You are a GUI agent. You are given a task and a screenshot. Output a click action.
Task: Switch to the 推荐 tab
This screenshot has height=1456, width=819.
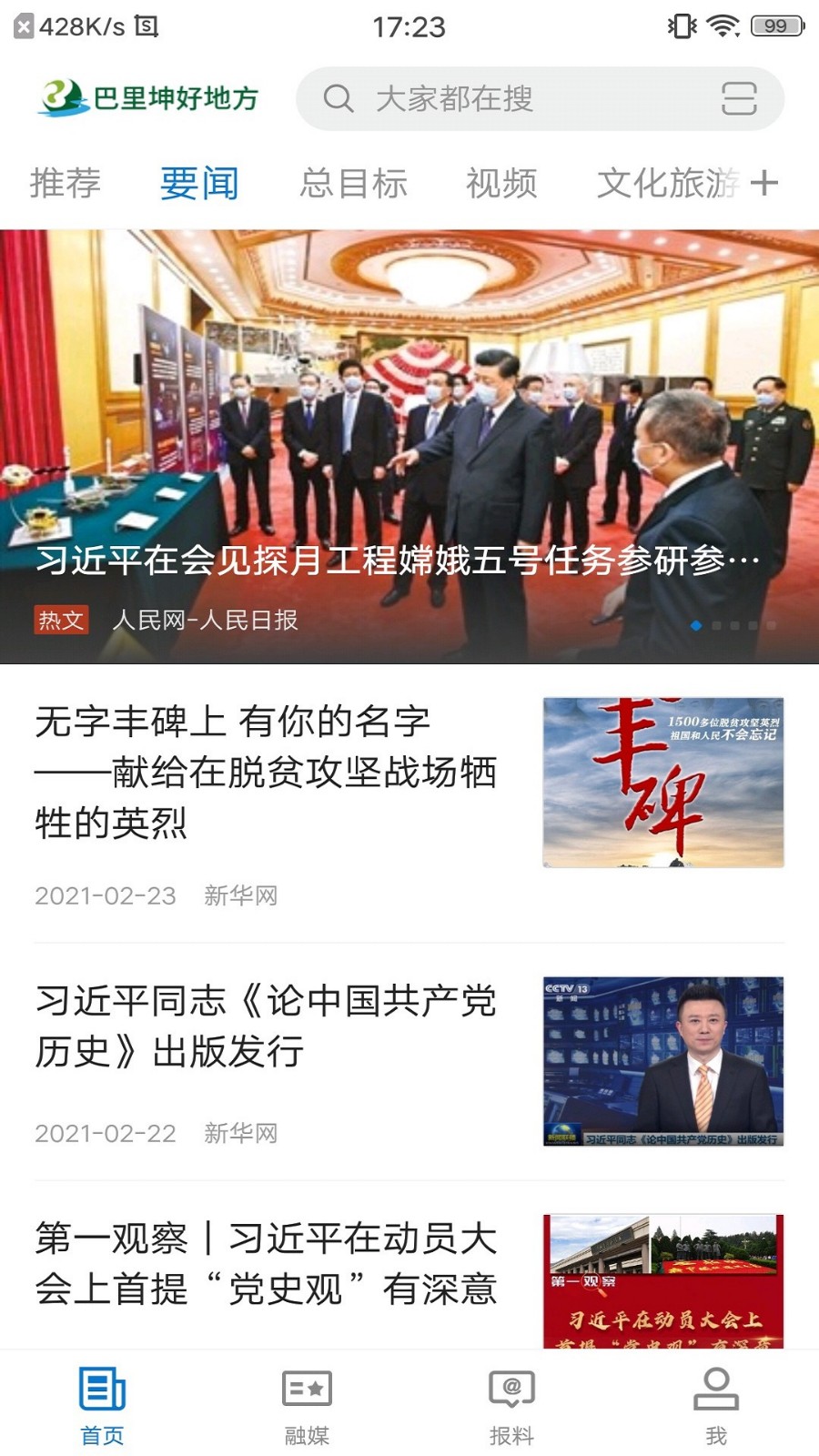click(65, 183)
